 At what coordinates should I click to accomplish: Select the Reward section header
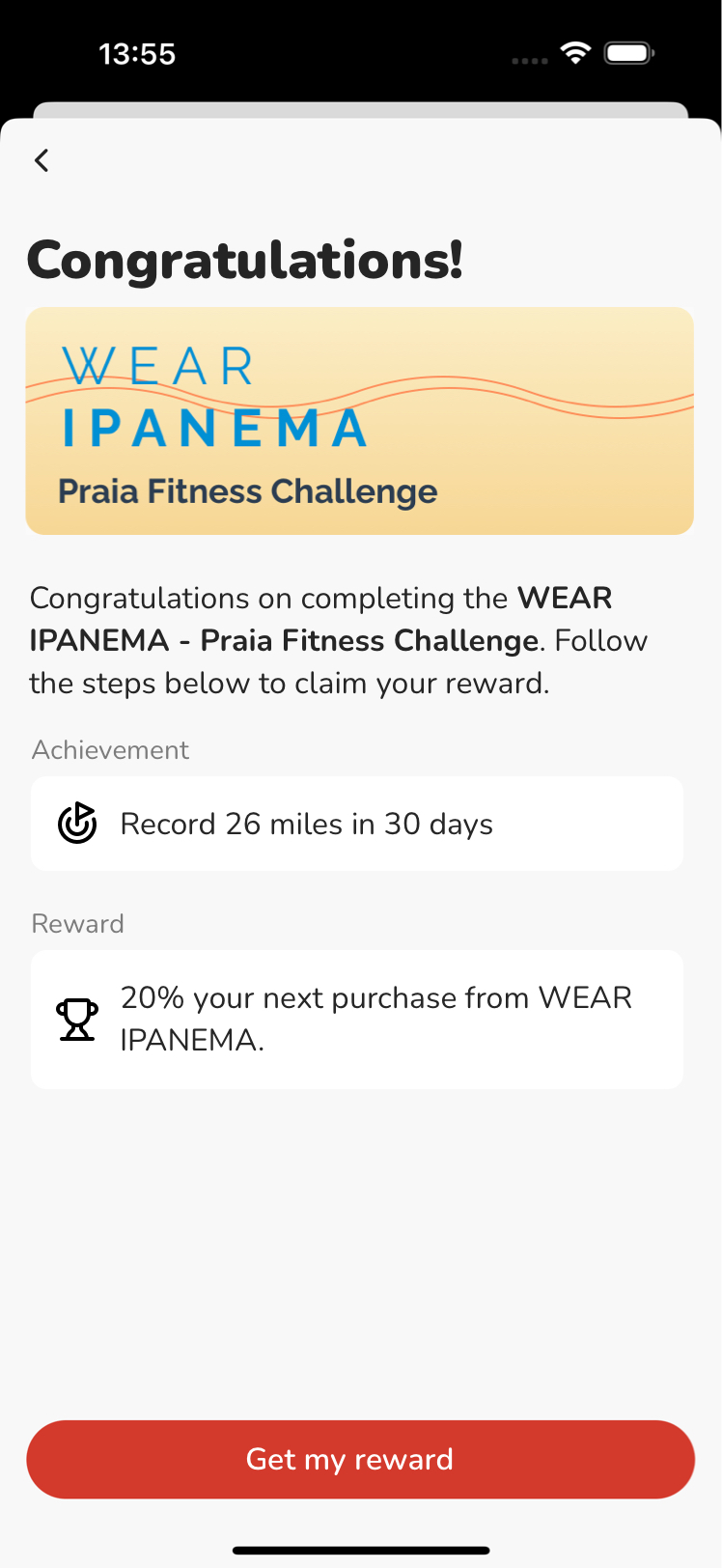pyautogui.click(x=77, y=923)
